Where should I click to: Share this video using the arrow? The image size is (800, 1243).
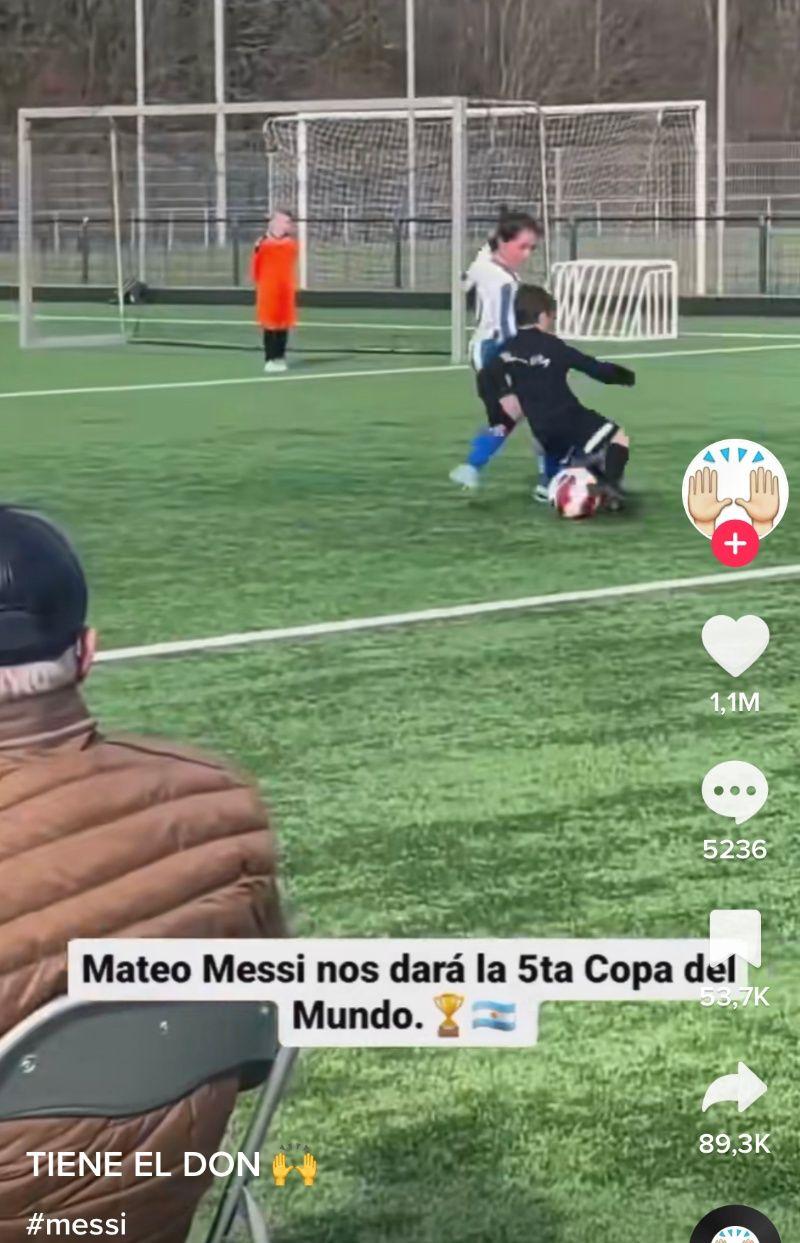pos(735,1088)
